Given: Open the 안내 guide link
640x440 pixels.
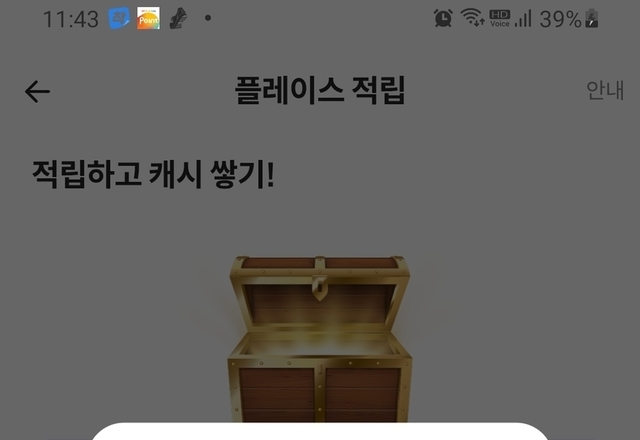Looking at the screenshot, I should (605, 90).
